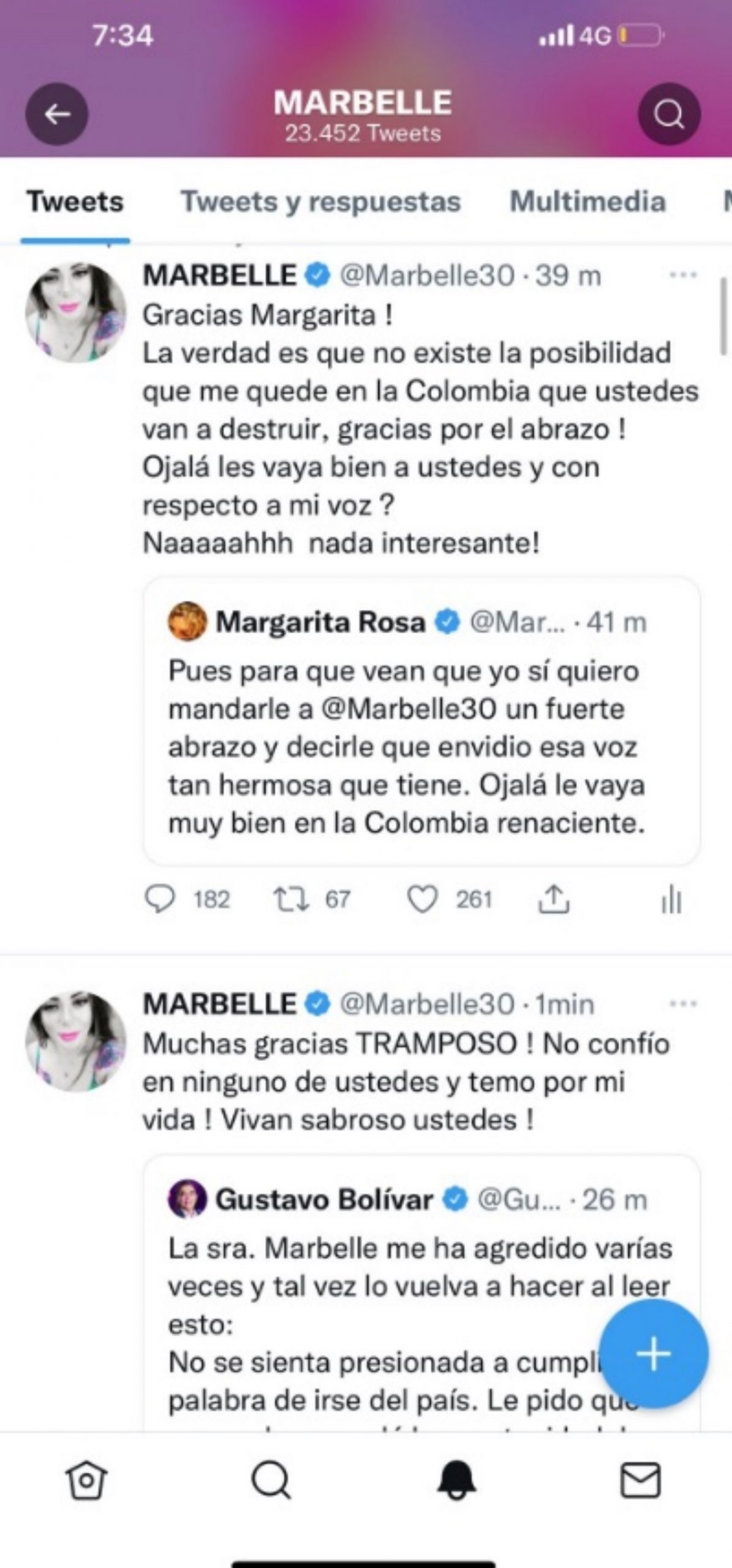Search MARBELLE's profile tweets

click(668, 115)
